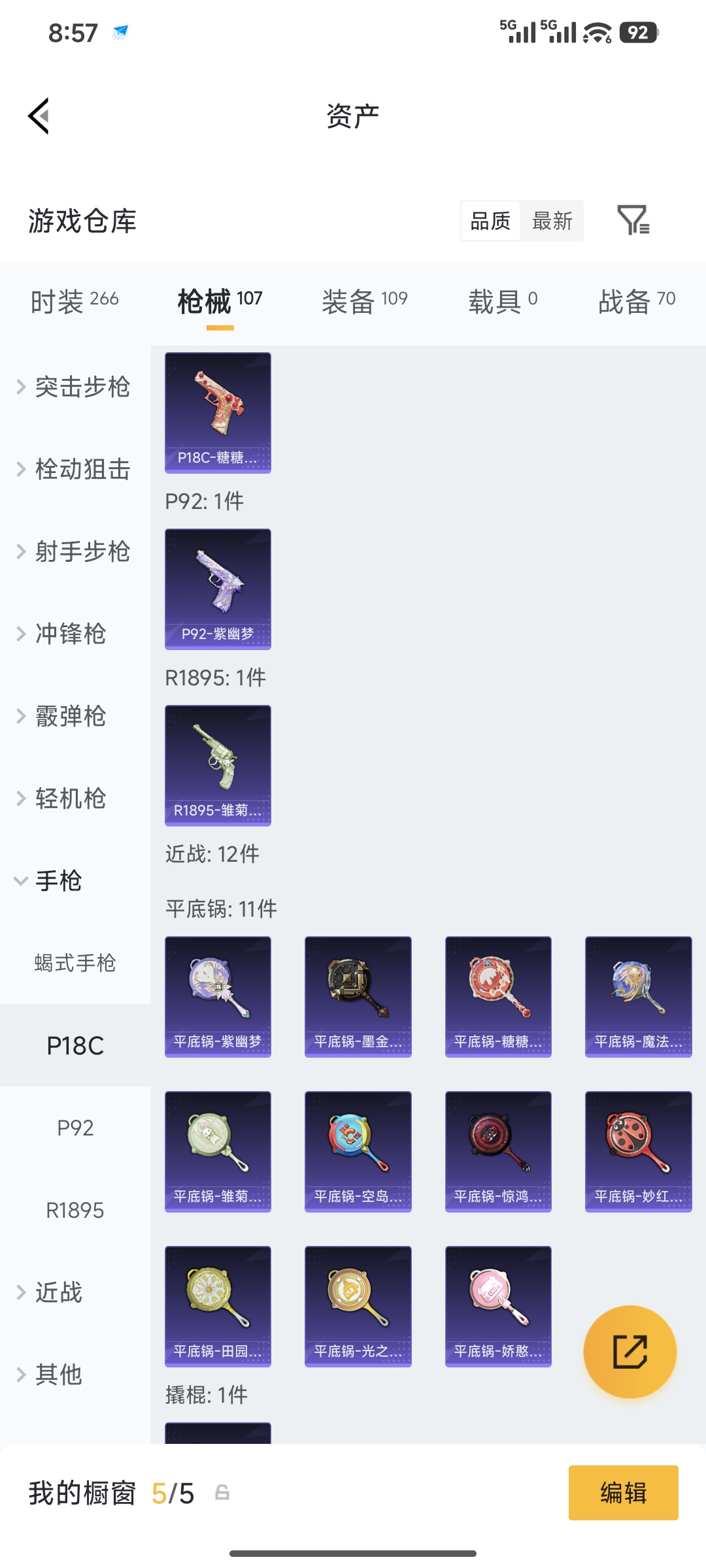Screen dimensions: 706x1568
Task: Select the P18C-糖糖 pistol skin thumbnail
Action: (x=218, y=412)
